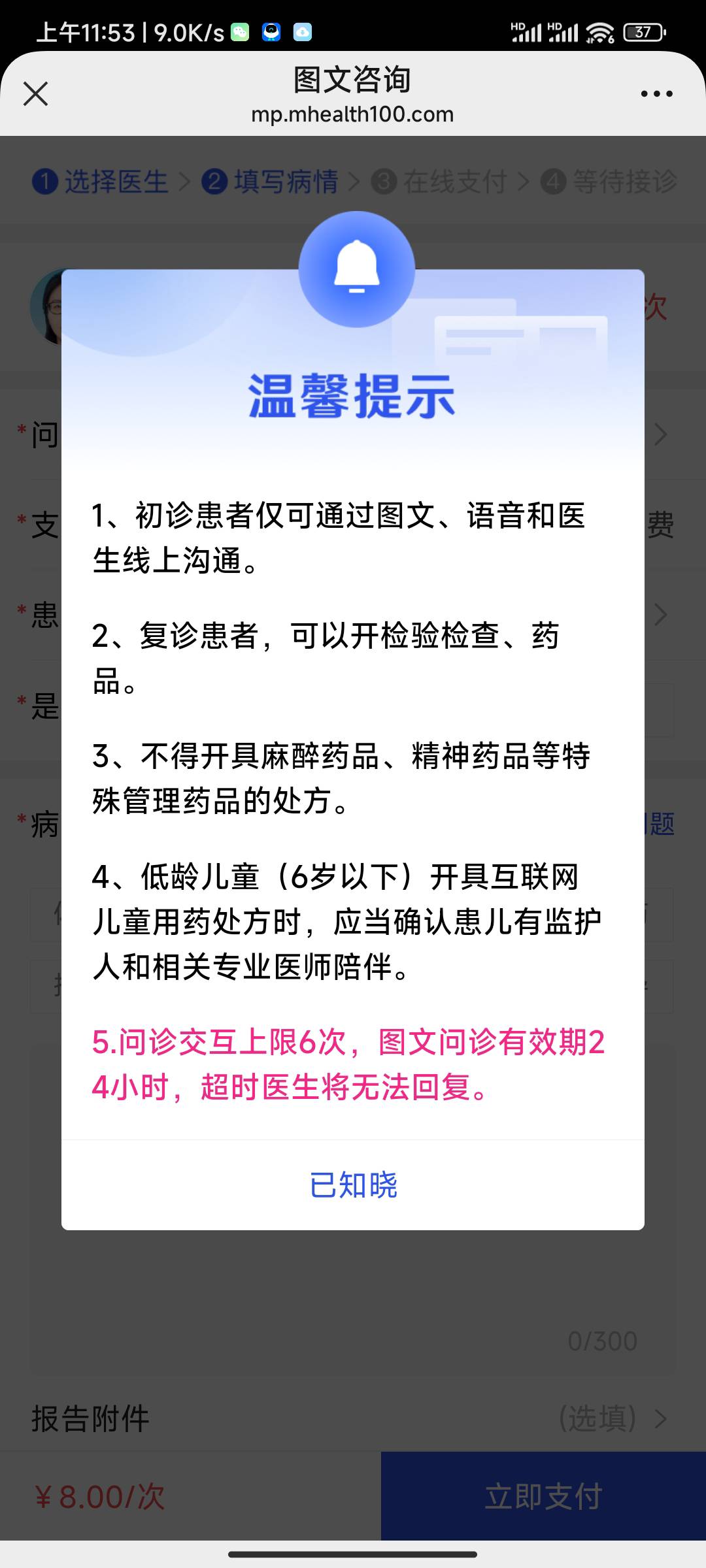Tap 已知晓 to dismiss the reminder

point(353,1185)
